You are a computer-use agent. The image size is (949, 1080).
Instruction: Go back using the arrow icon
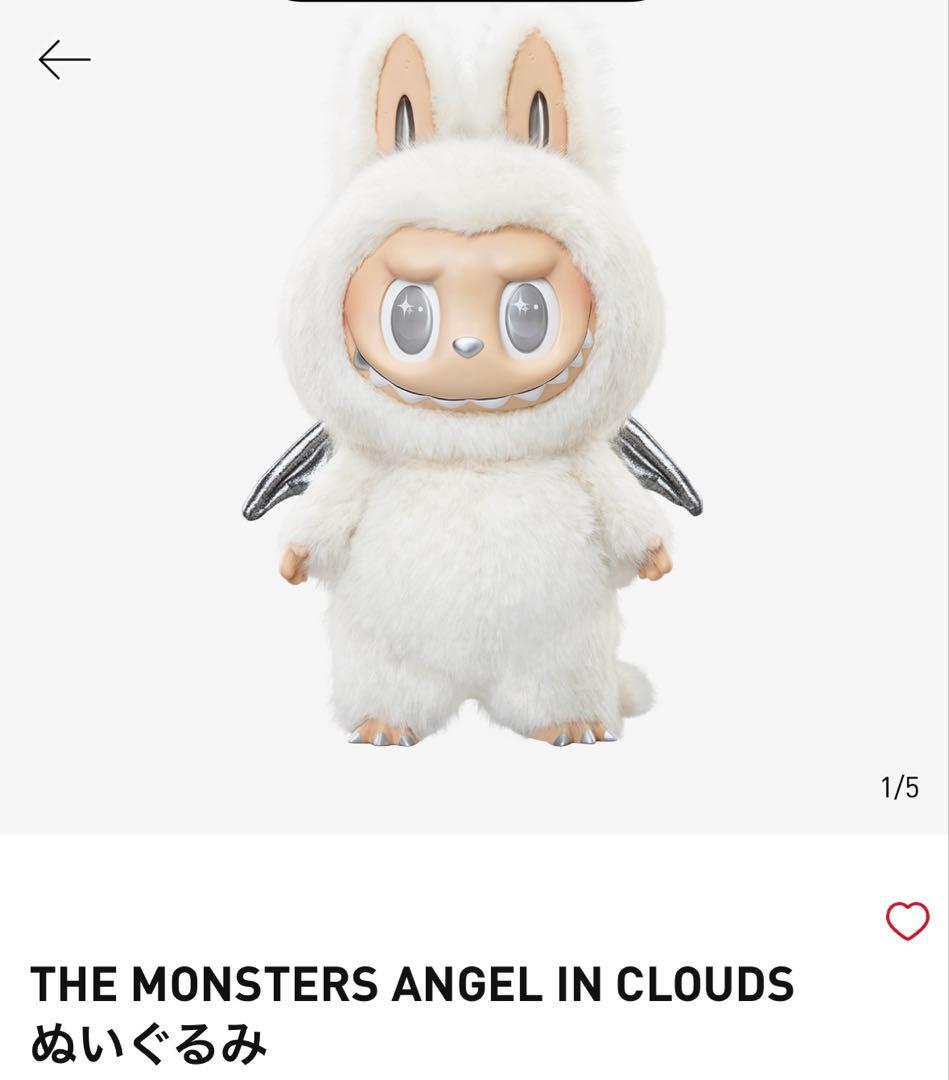[x=64, y=60]
